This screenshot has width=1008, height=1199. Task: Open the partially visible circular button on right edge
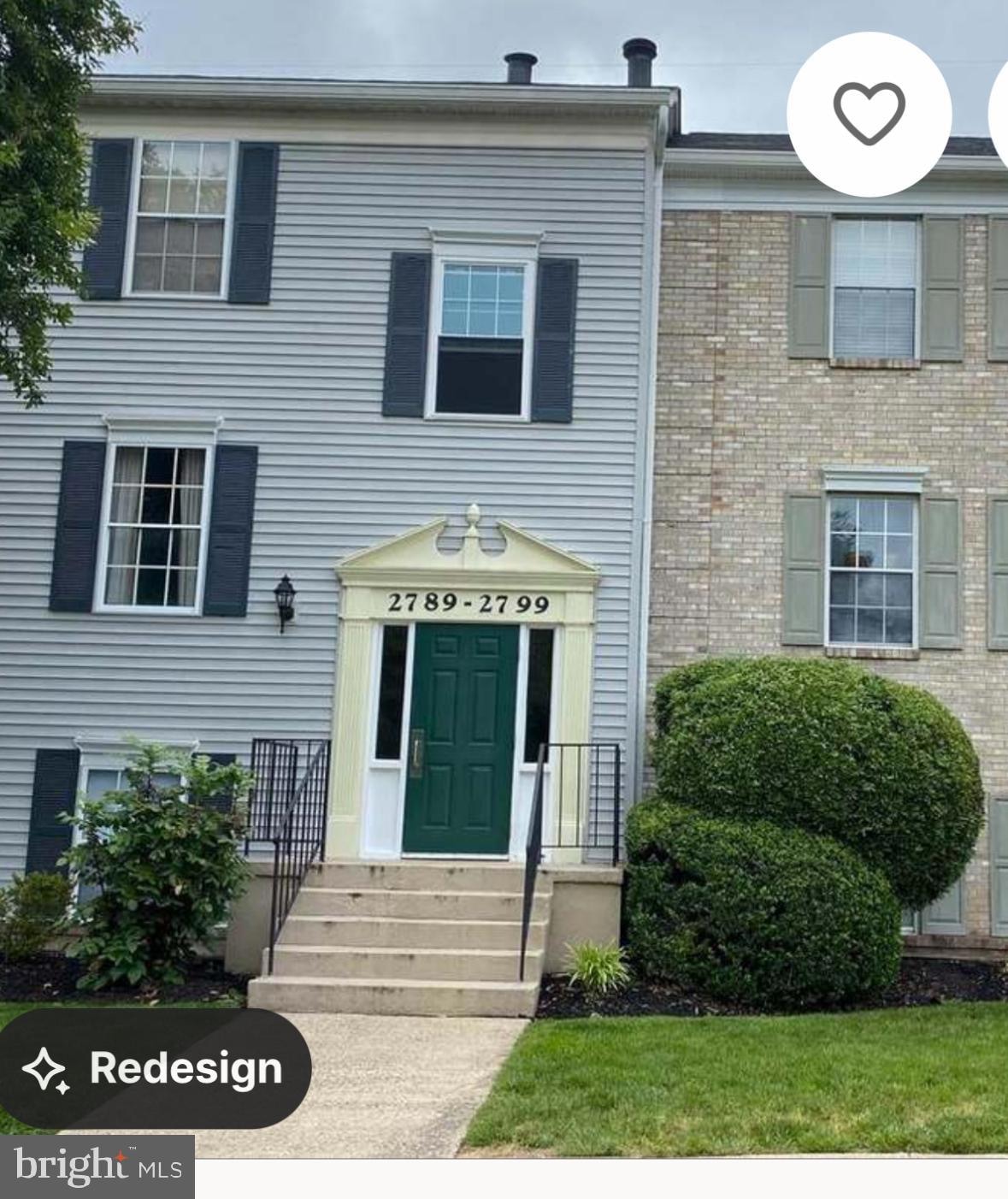pos(1002,115)
